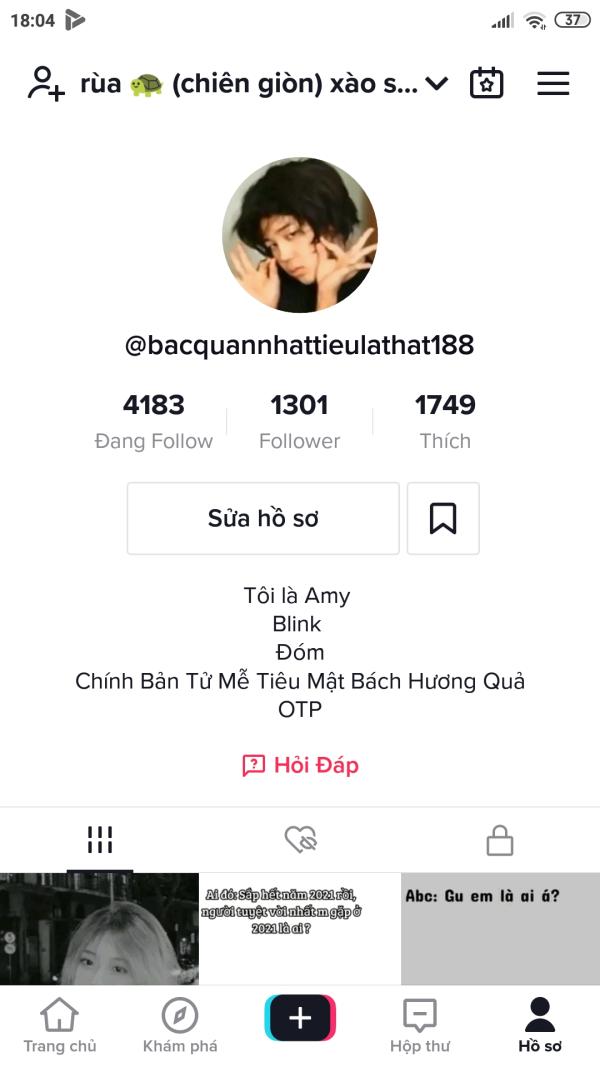Open the Hỏi Đáp link
600x1067 pixels.
300,766
